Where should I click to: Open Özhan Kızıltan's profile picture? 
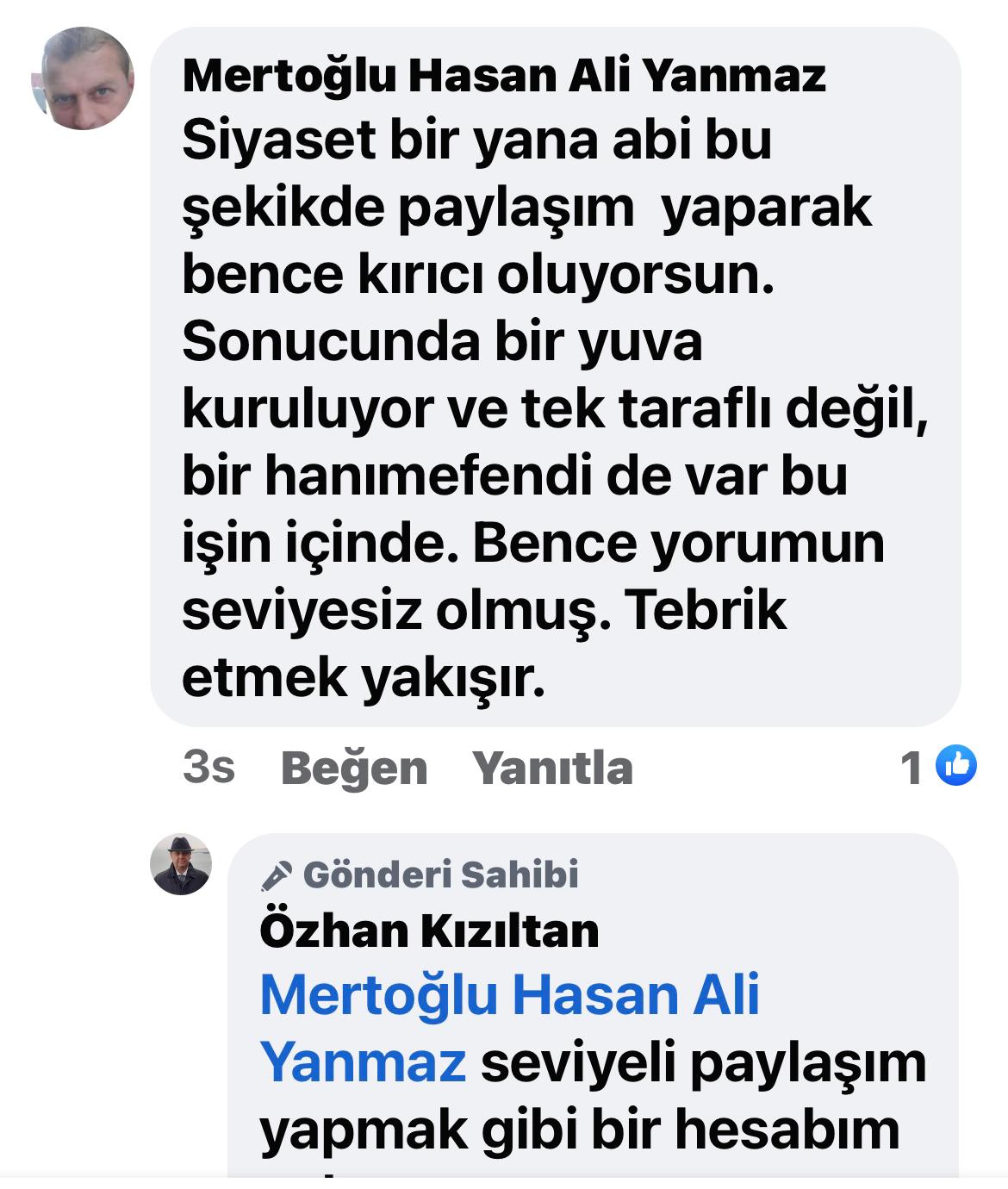click(x=181, y=864)
